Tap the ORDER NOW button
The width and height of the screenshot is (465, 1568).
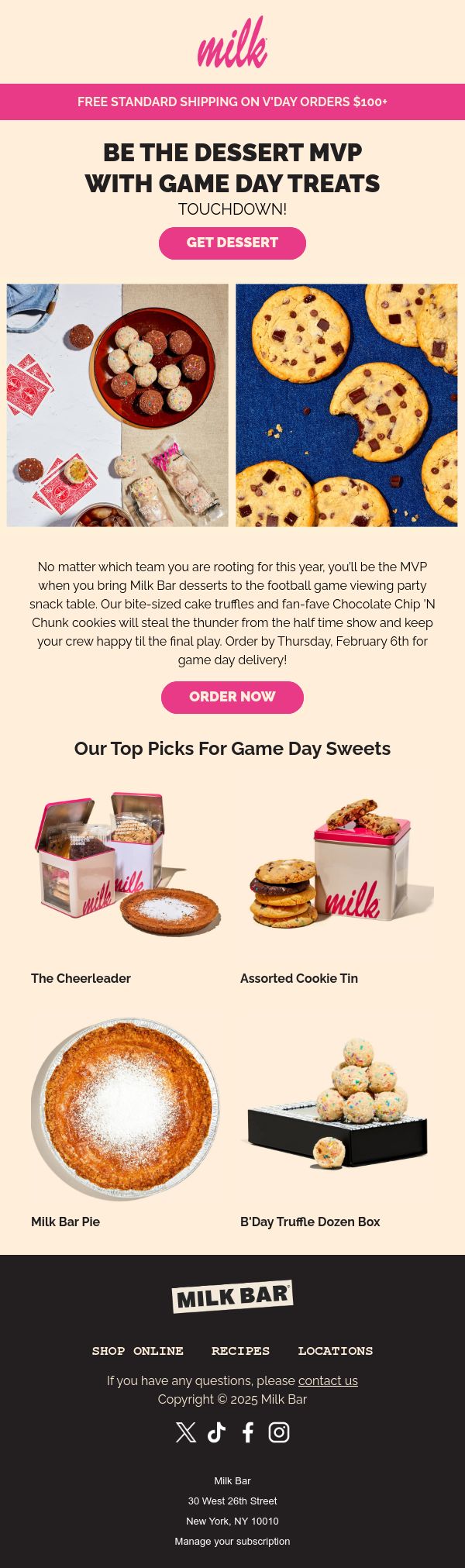pyautogui.click(x=232, y=697)
